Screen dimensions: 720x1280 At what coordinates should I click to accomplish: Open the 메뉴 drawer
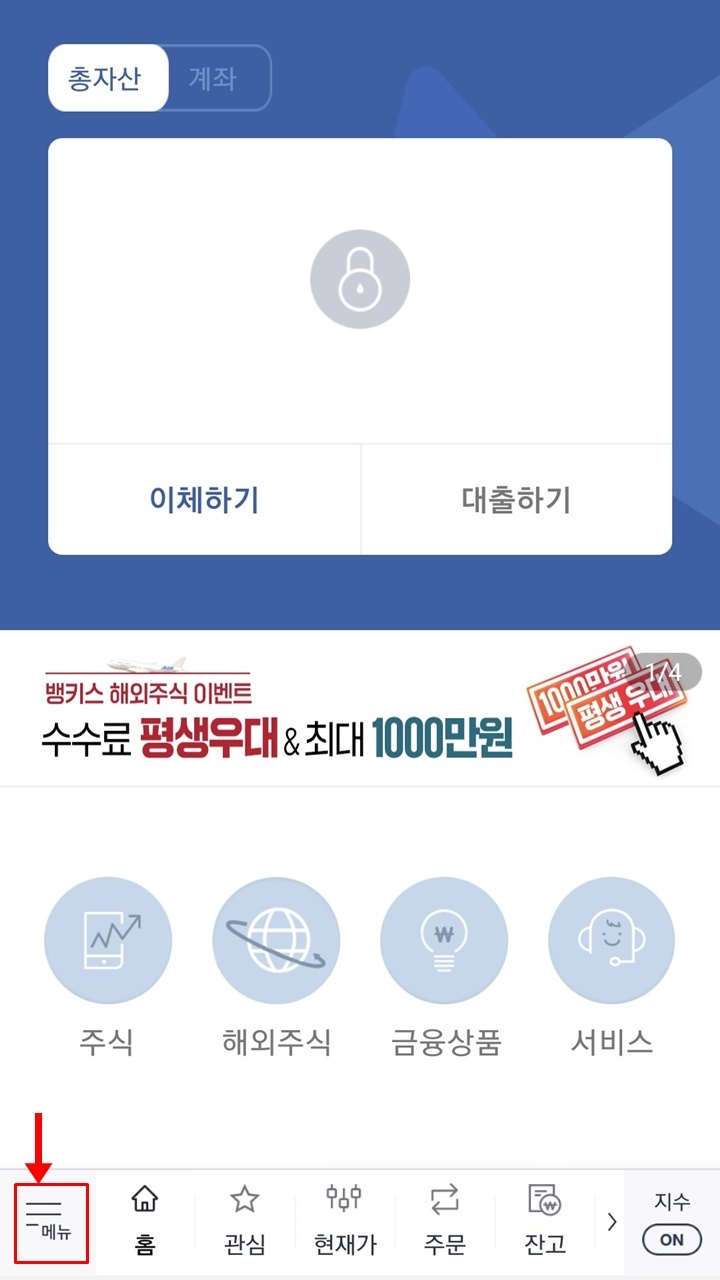coord(51,1223)
